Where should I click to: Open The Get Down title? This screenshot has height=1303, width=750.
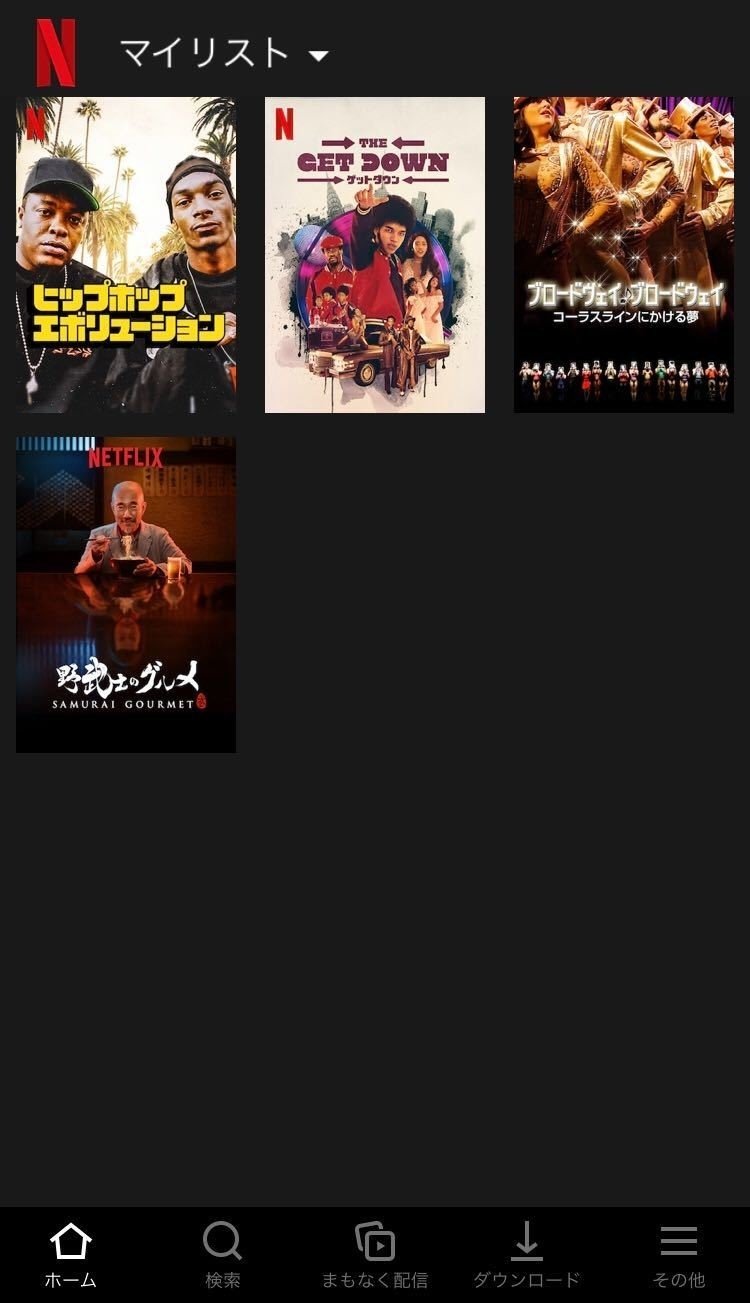coord(375,255)
